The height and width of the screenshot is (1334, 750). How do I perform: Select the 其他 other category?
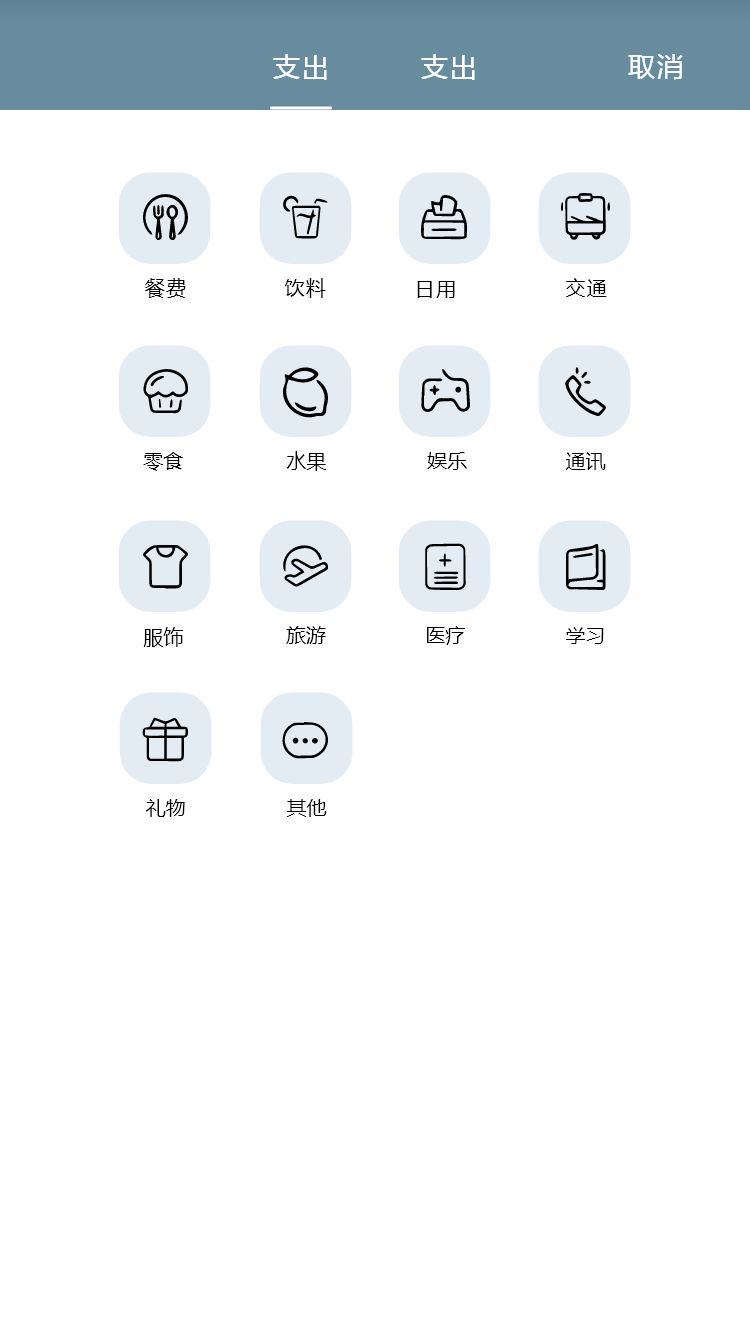[306, 739]
